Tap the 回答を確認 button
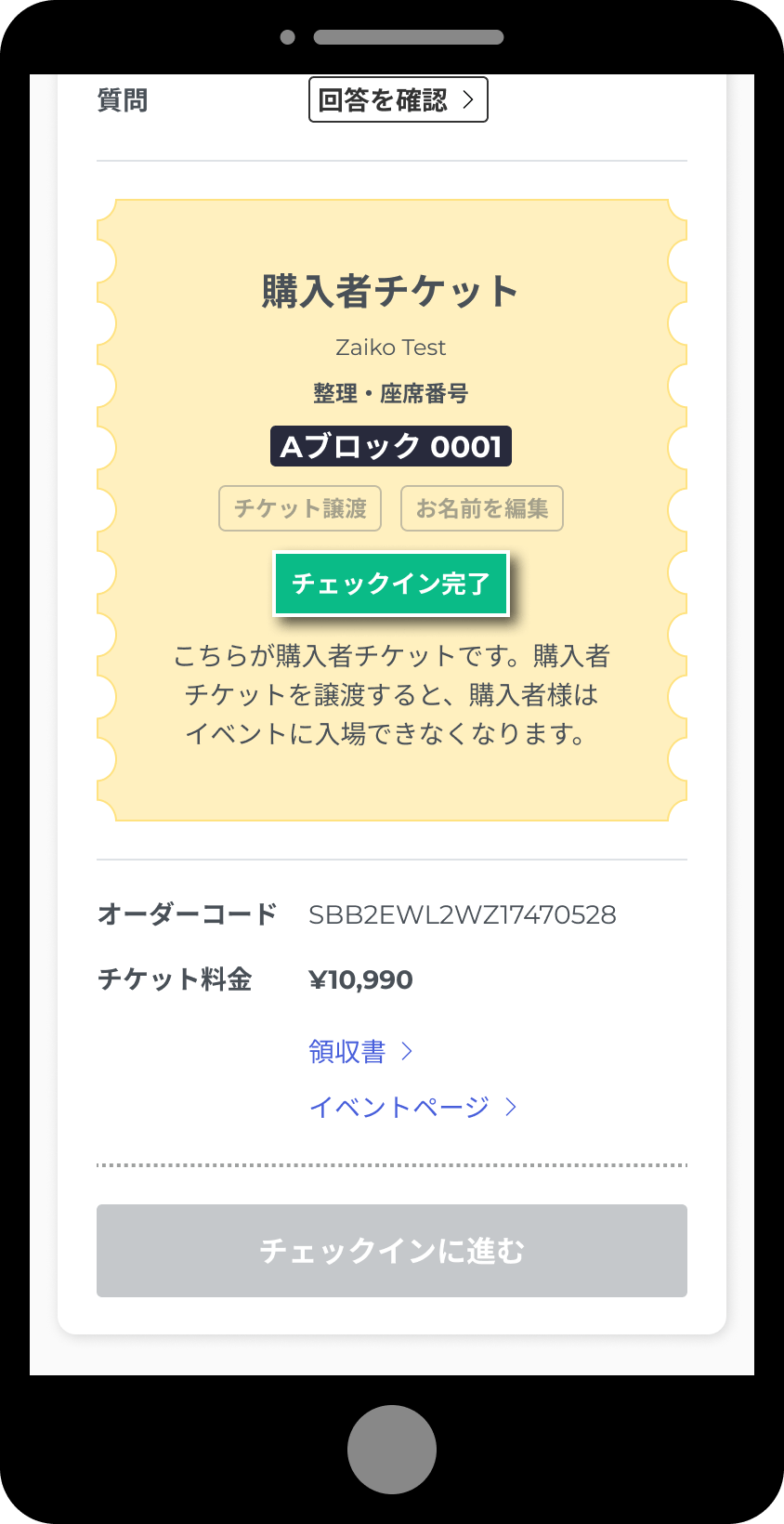Screen dimensions: 784x1524 (398, 99)
